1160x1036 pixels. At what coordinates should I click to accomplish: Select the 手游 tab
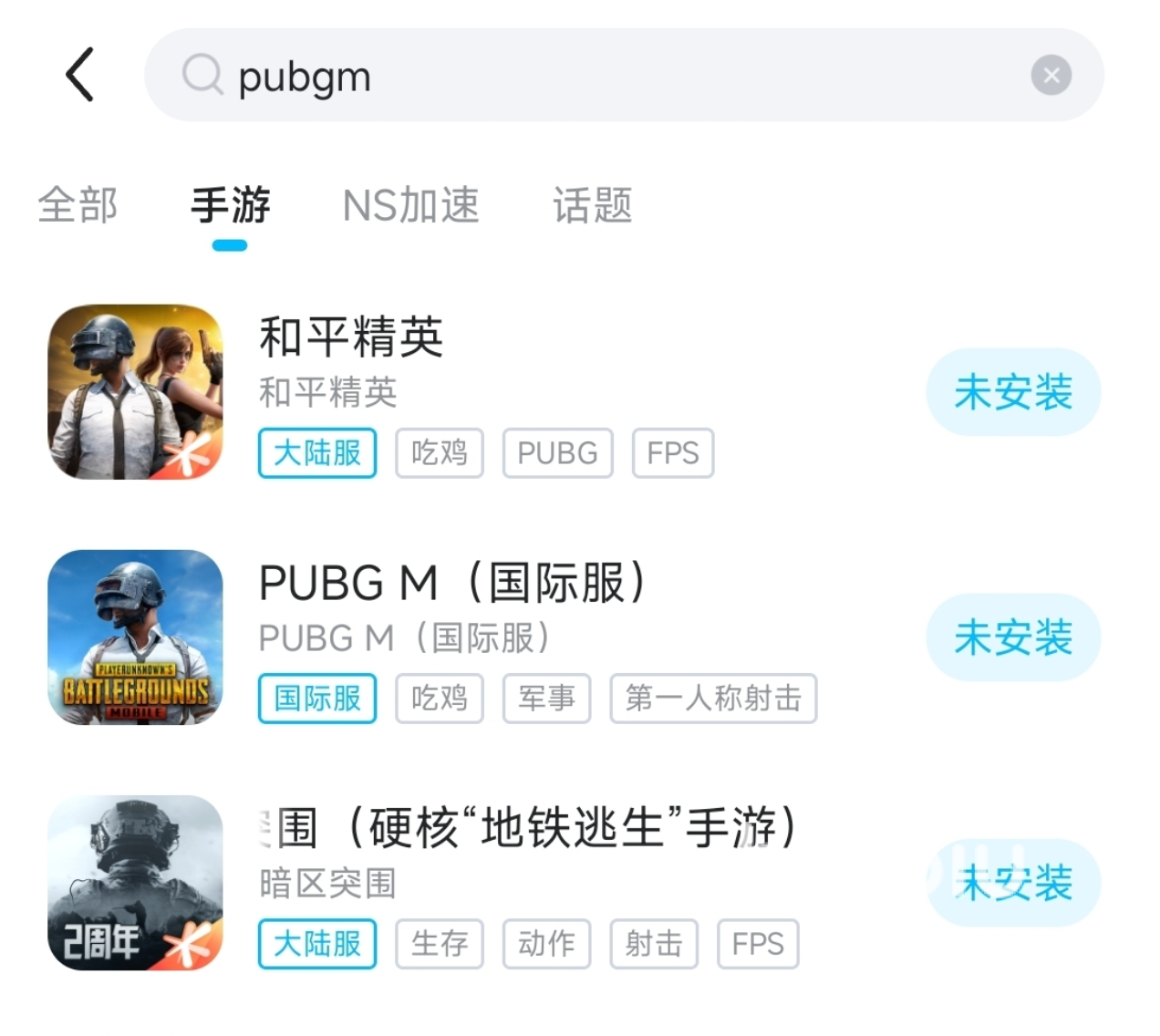pyautogui.click(x=230, y=205)
